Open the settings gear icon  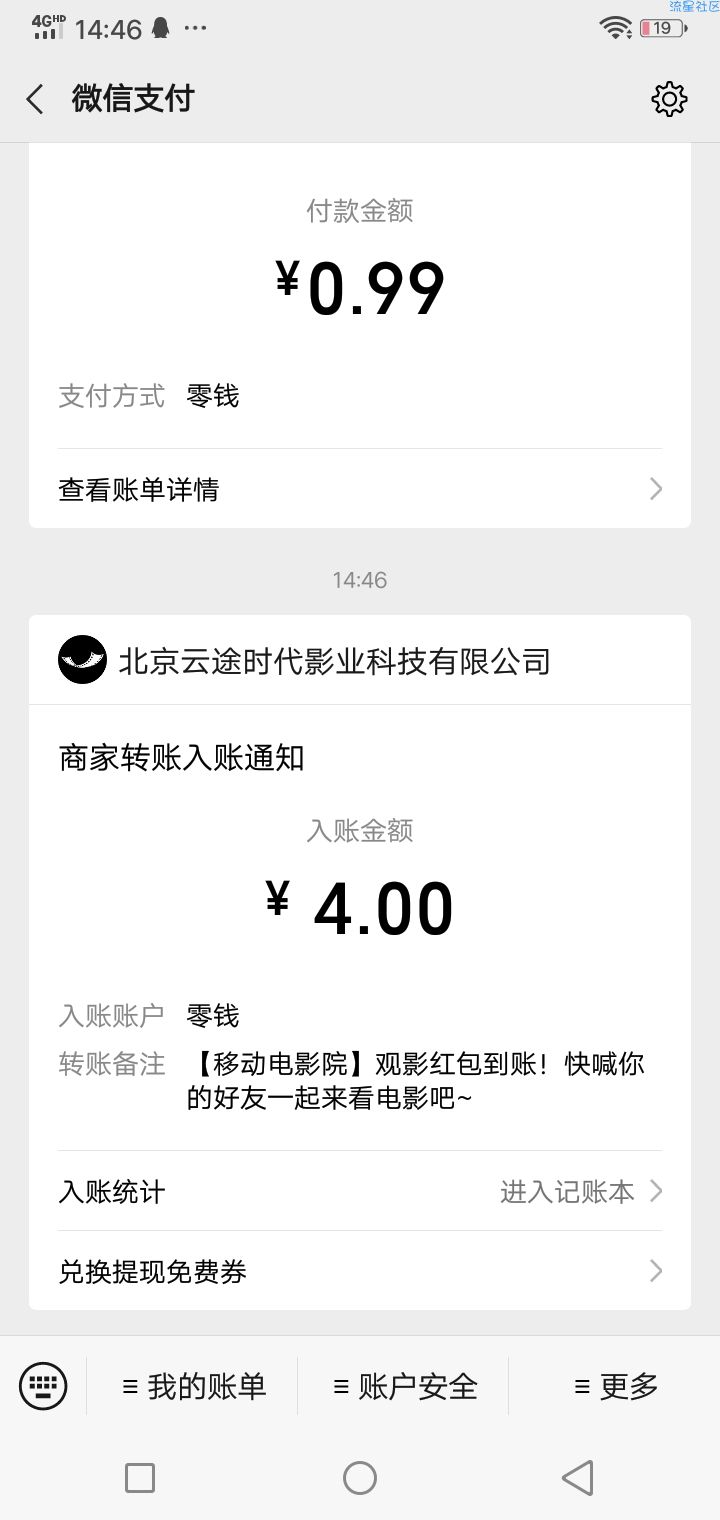click(x=669, y=99)
